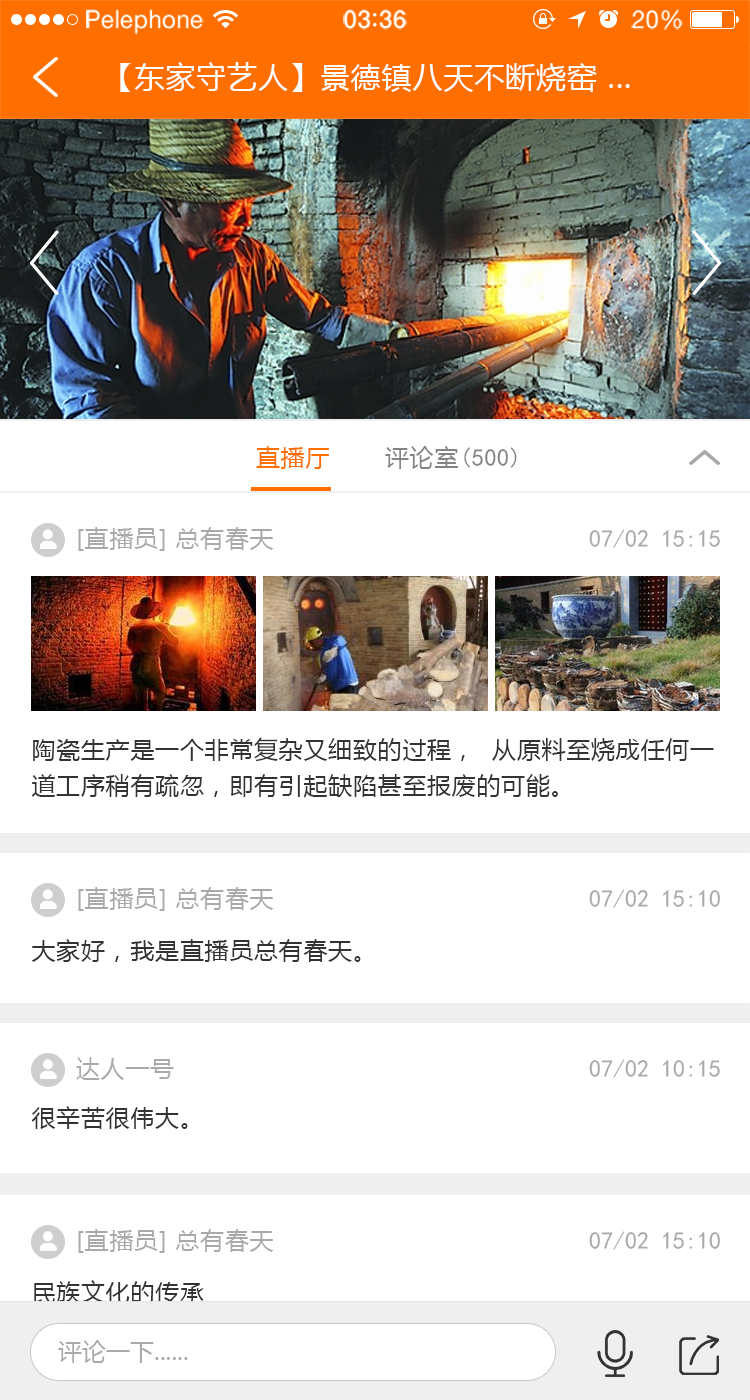Open 达人一号's profile avatar
This screenshot has height=1400, width=750.
click(48, 1069)
